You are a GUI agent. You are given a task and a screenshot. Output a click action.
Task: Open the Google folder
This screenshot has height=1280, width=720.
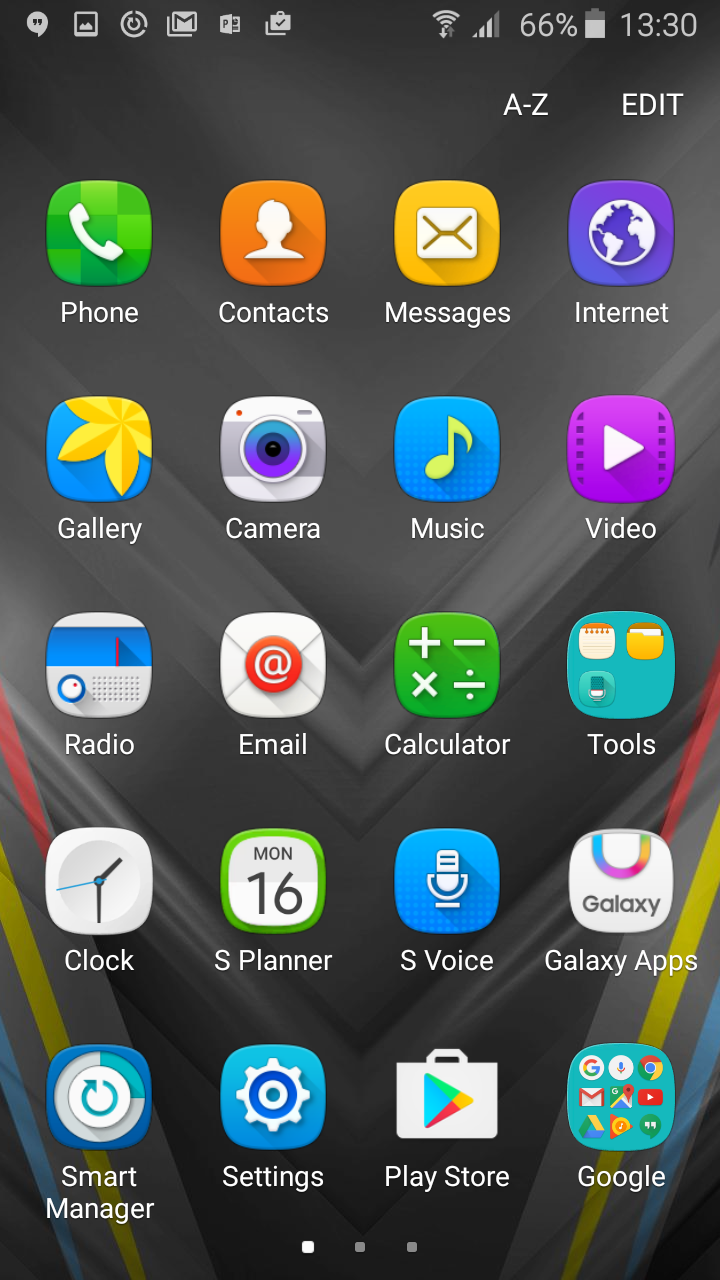click(x=621, y=1097)
